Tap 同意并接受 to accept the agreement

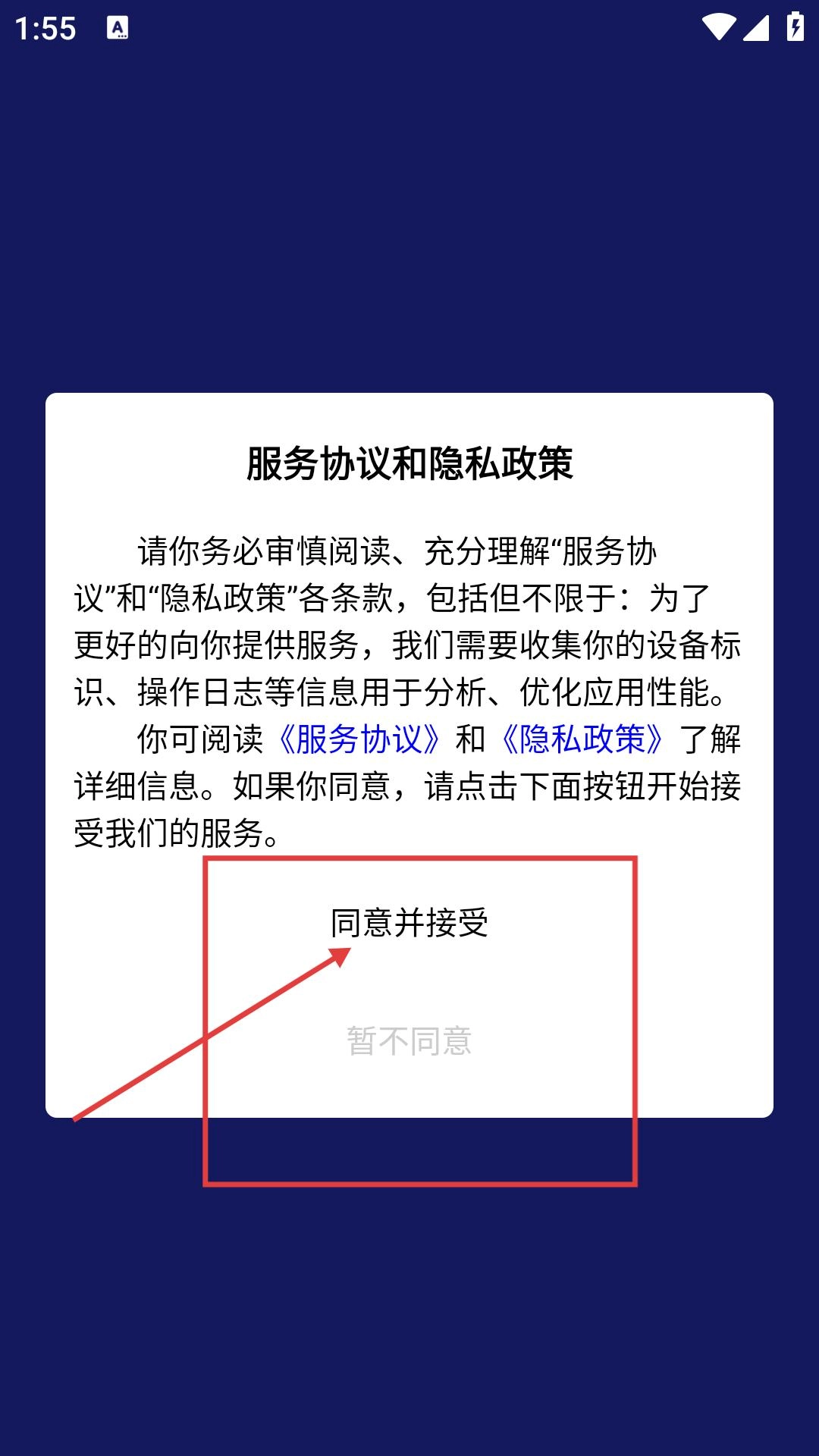coord(409,923)
